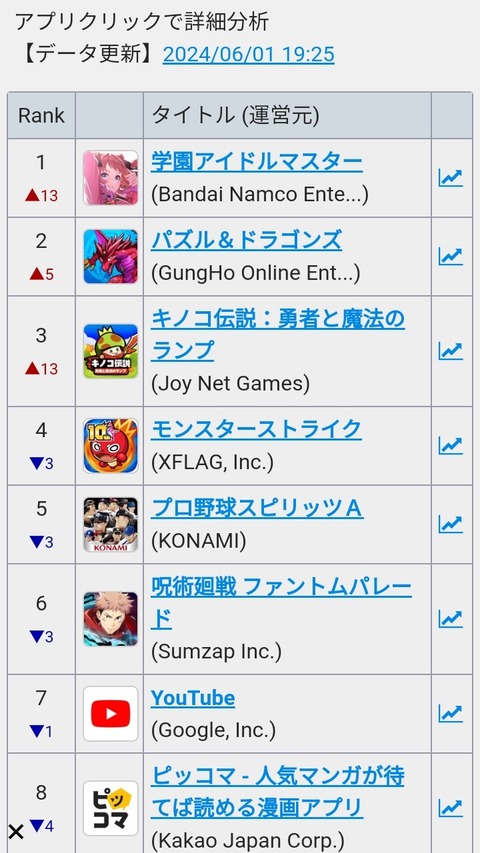View the trend chart for パズル＆ドラゴンズ
This screenshot has height=853, width=480.
451,256
